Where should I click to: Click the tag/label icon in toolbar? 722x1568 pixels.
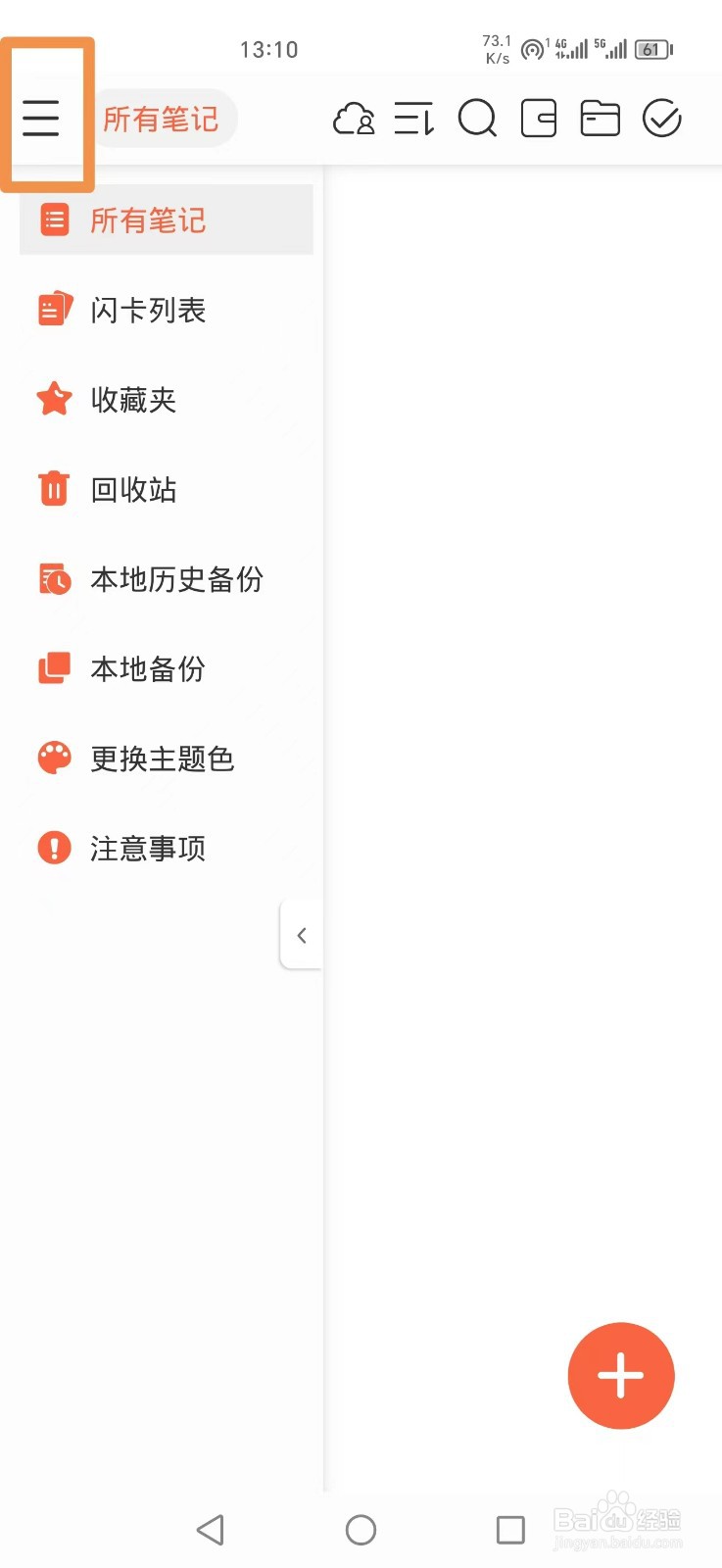click(x=538, y=119)
